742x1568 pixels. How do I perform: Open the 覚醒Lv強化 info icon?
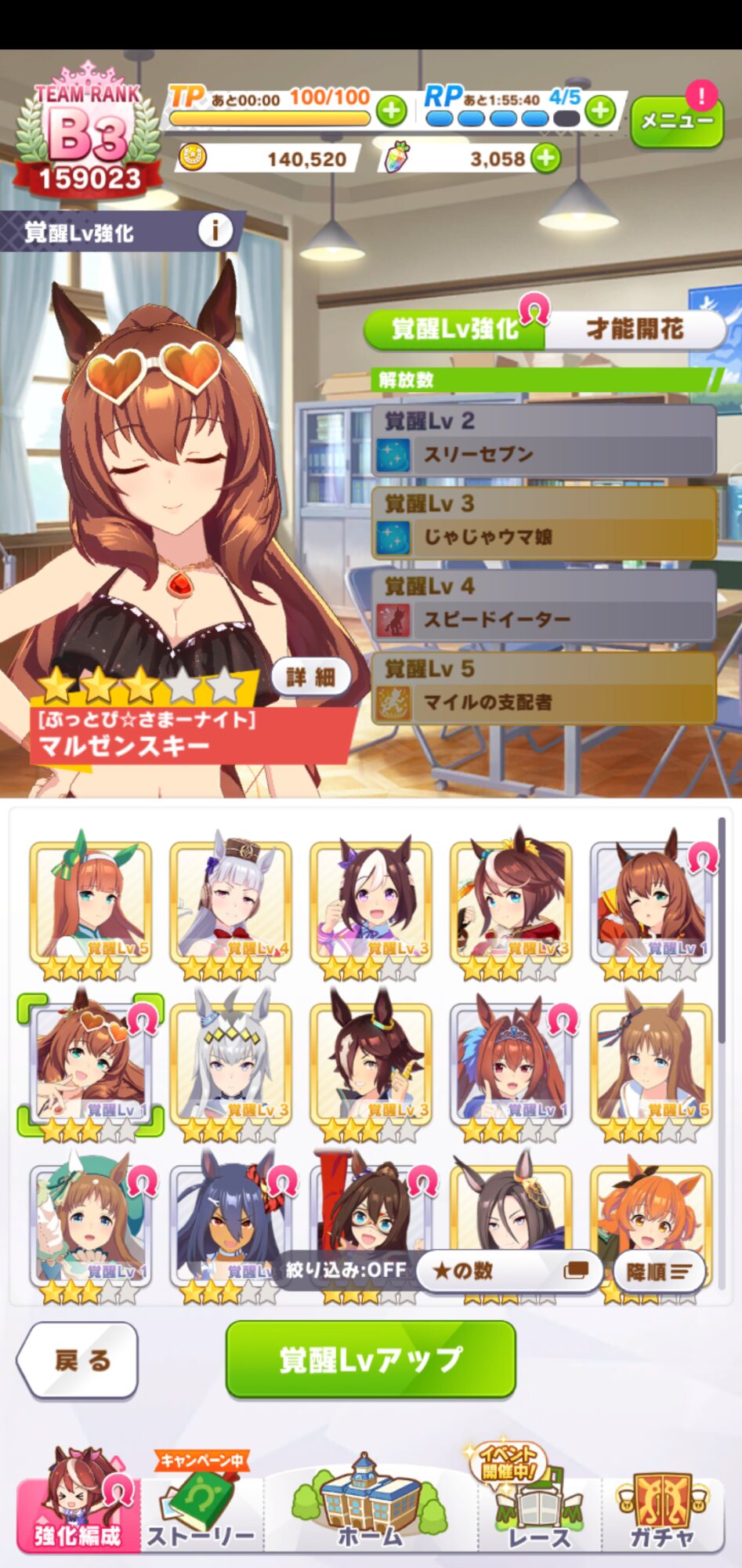tap(215, 230)
